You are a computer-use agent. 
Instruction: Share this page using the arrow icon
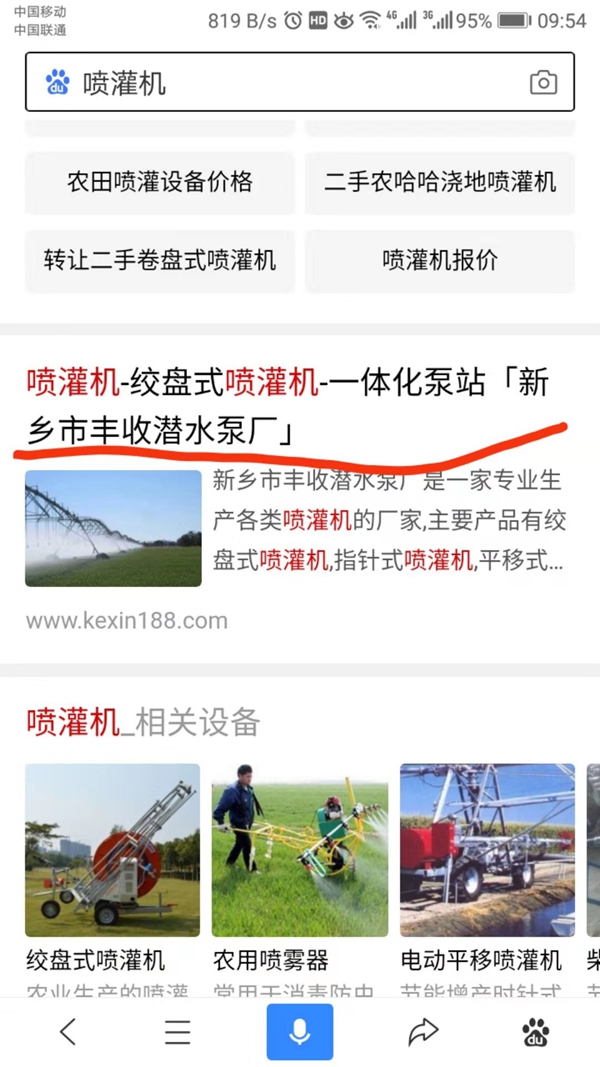[423, 1031]
